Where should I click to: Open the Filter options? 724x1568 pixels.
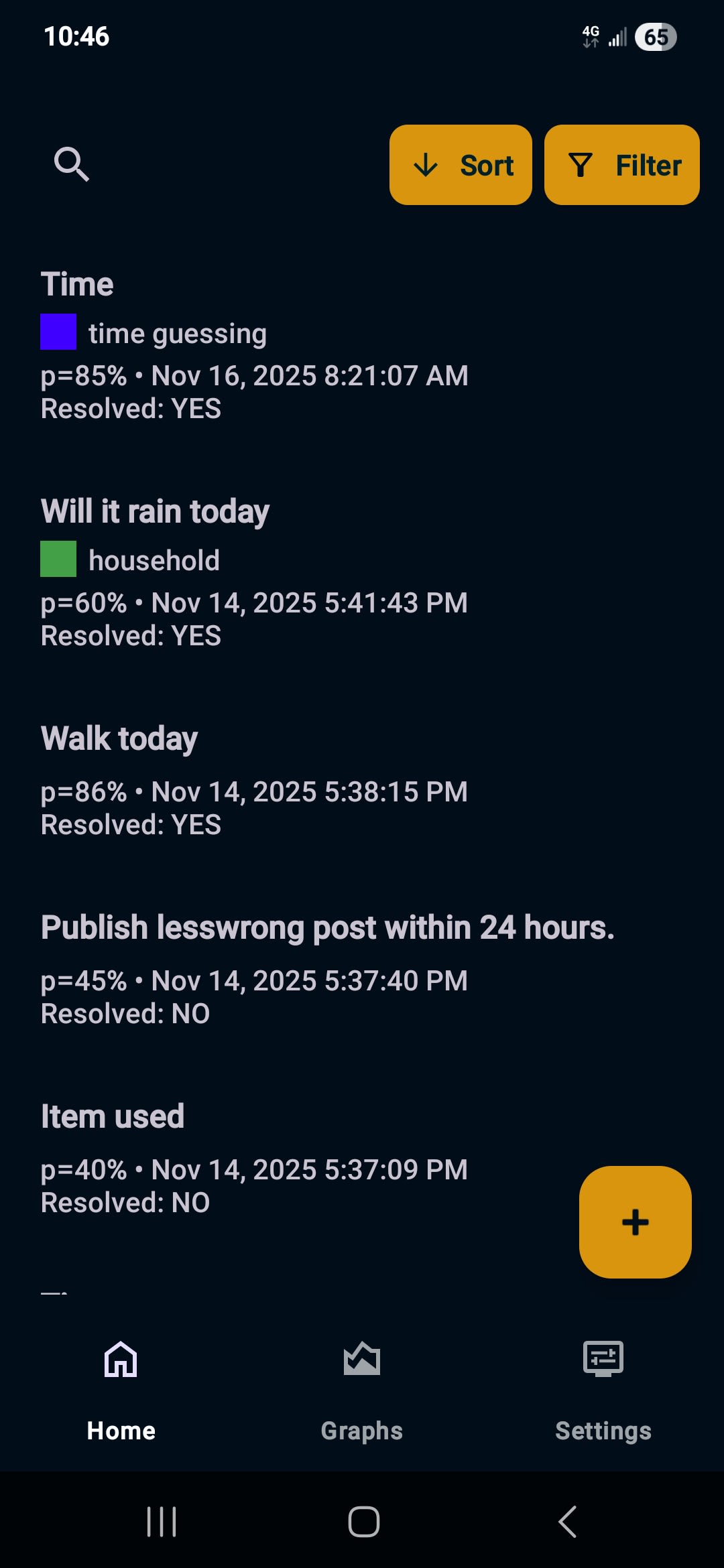621,165
